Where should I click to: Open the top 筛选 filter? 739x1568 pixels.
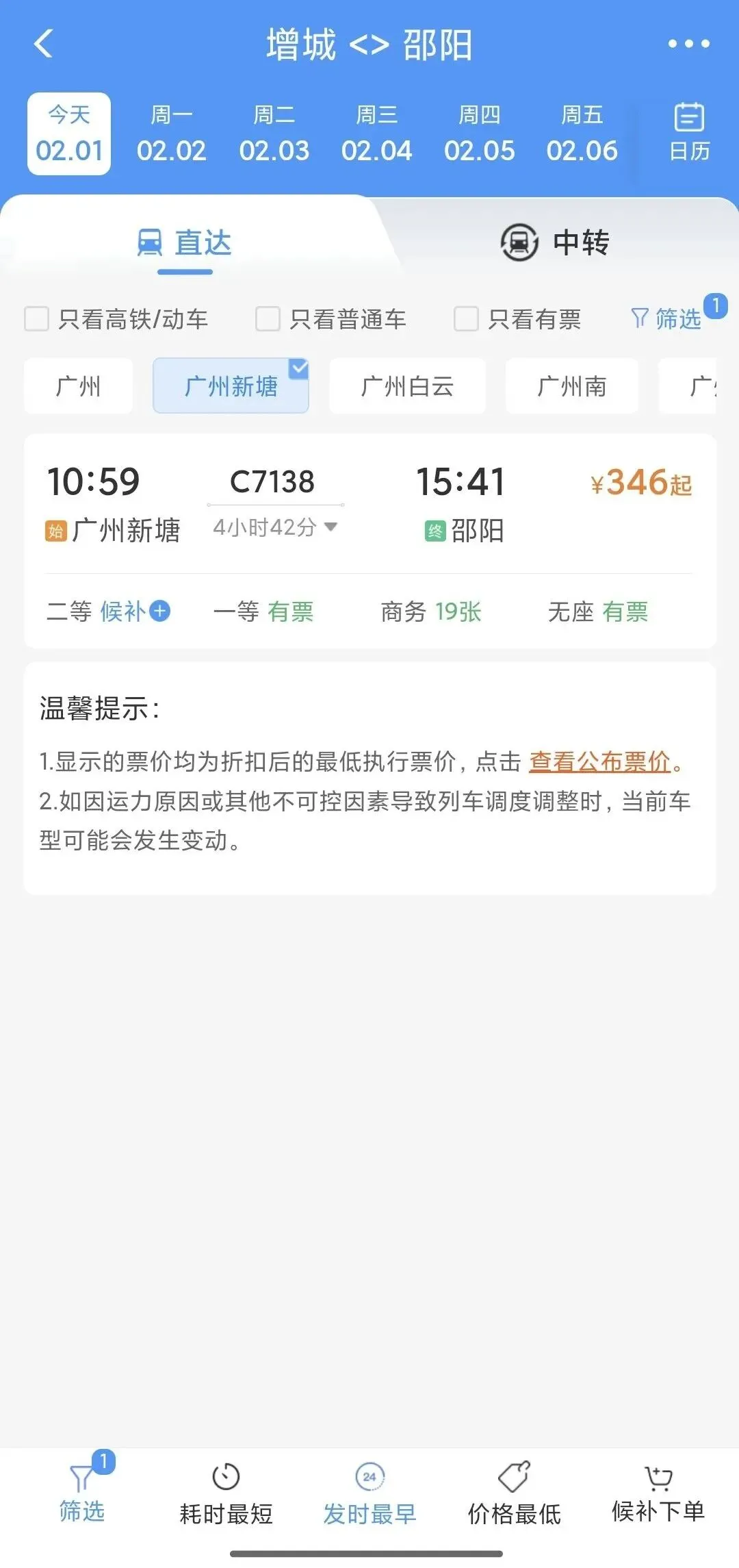pyautogui.click(x=667, y=319)
